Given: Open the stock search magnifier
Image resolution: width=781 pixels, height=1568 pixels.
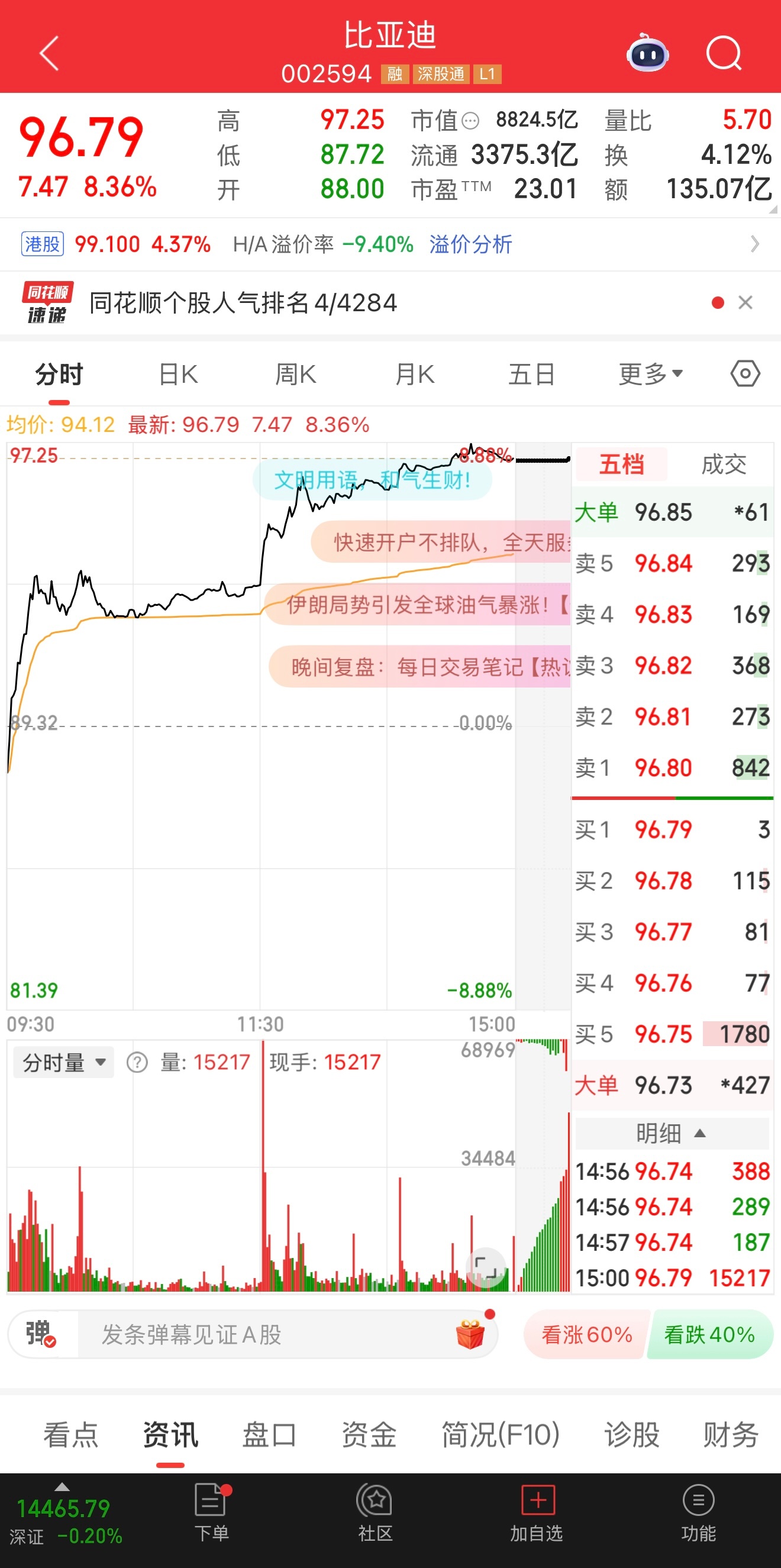Looking at the screenshot, I should pos(724,54).
